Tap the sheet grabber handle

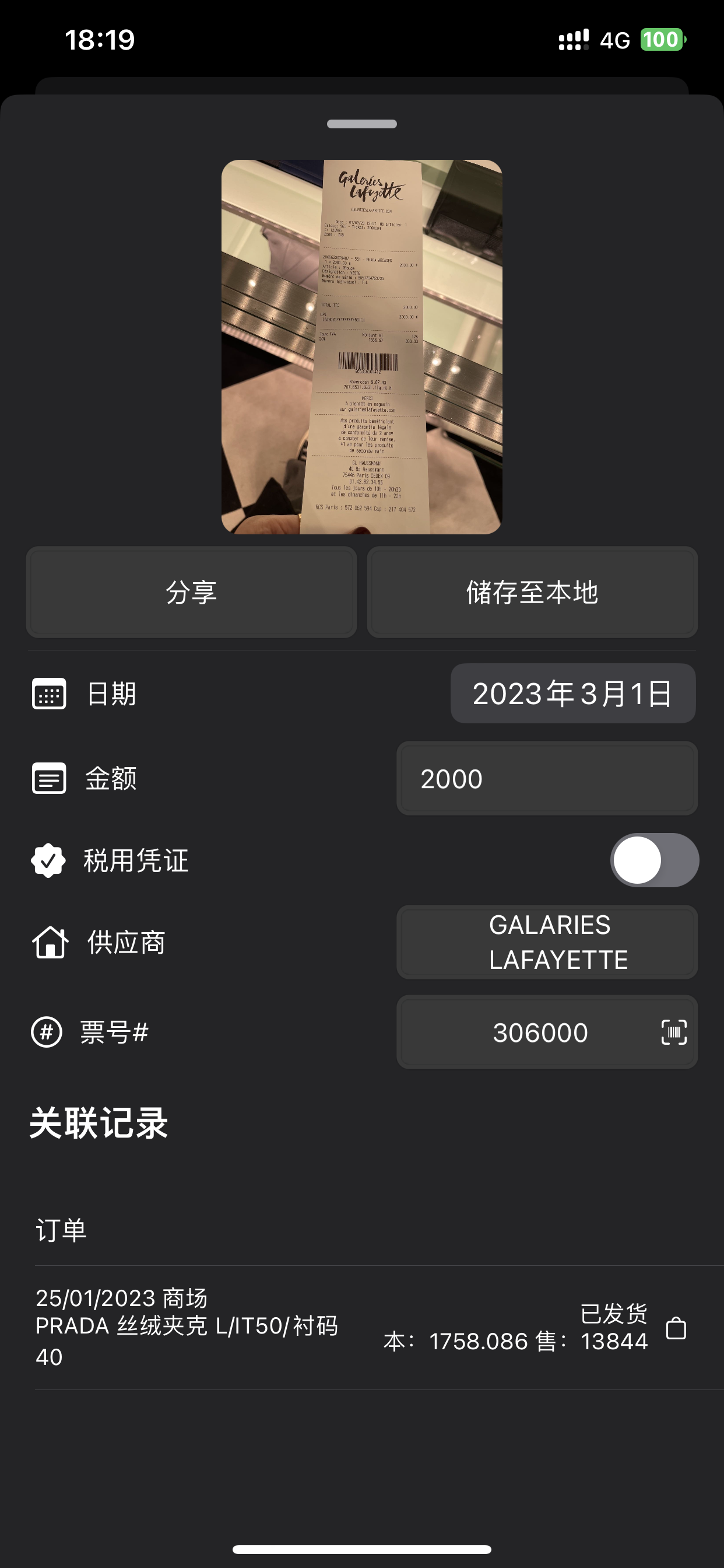point(361,124)
